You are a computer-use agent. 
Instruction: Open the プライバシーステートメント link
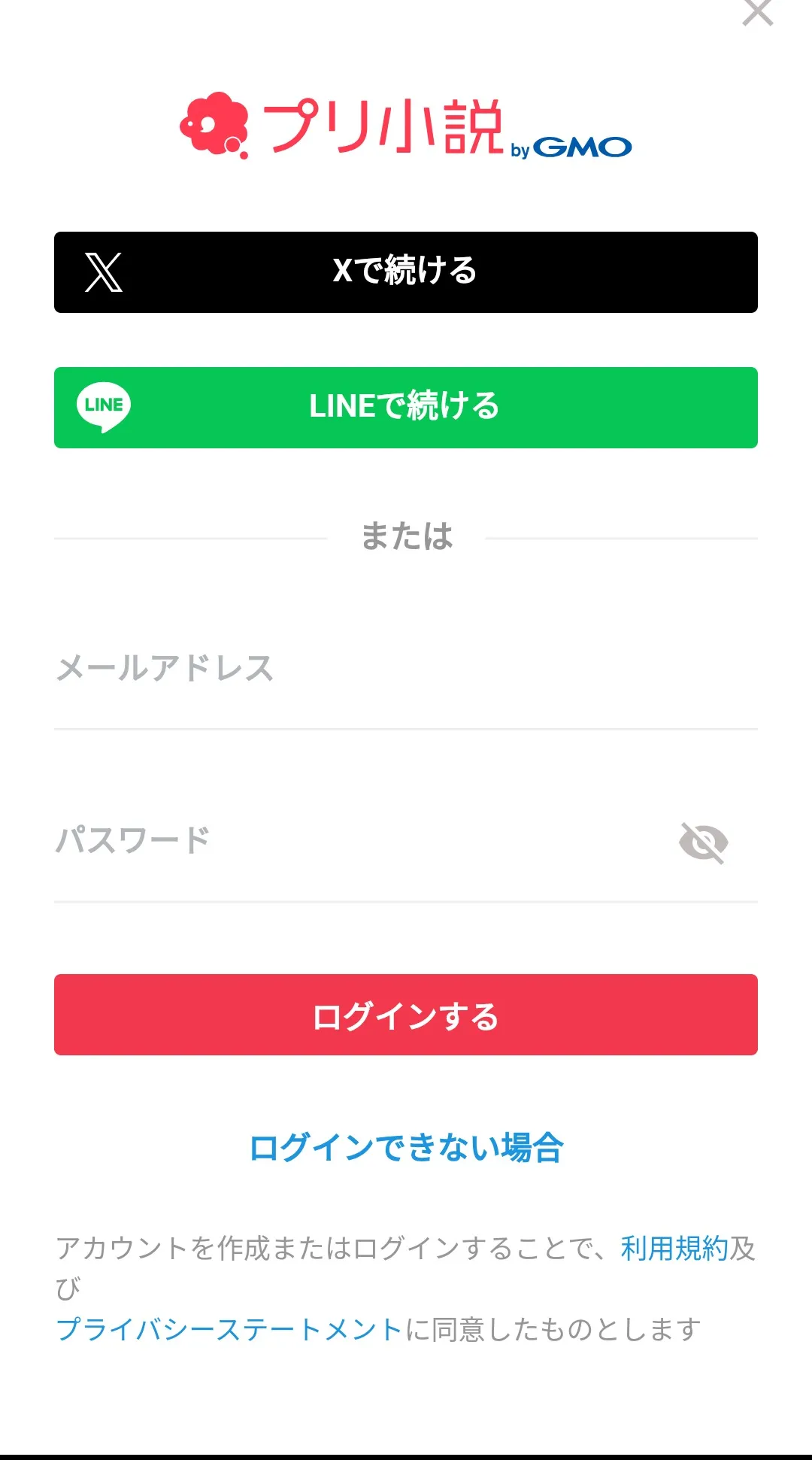coord(229,1330)
